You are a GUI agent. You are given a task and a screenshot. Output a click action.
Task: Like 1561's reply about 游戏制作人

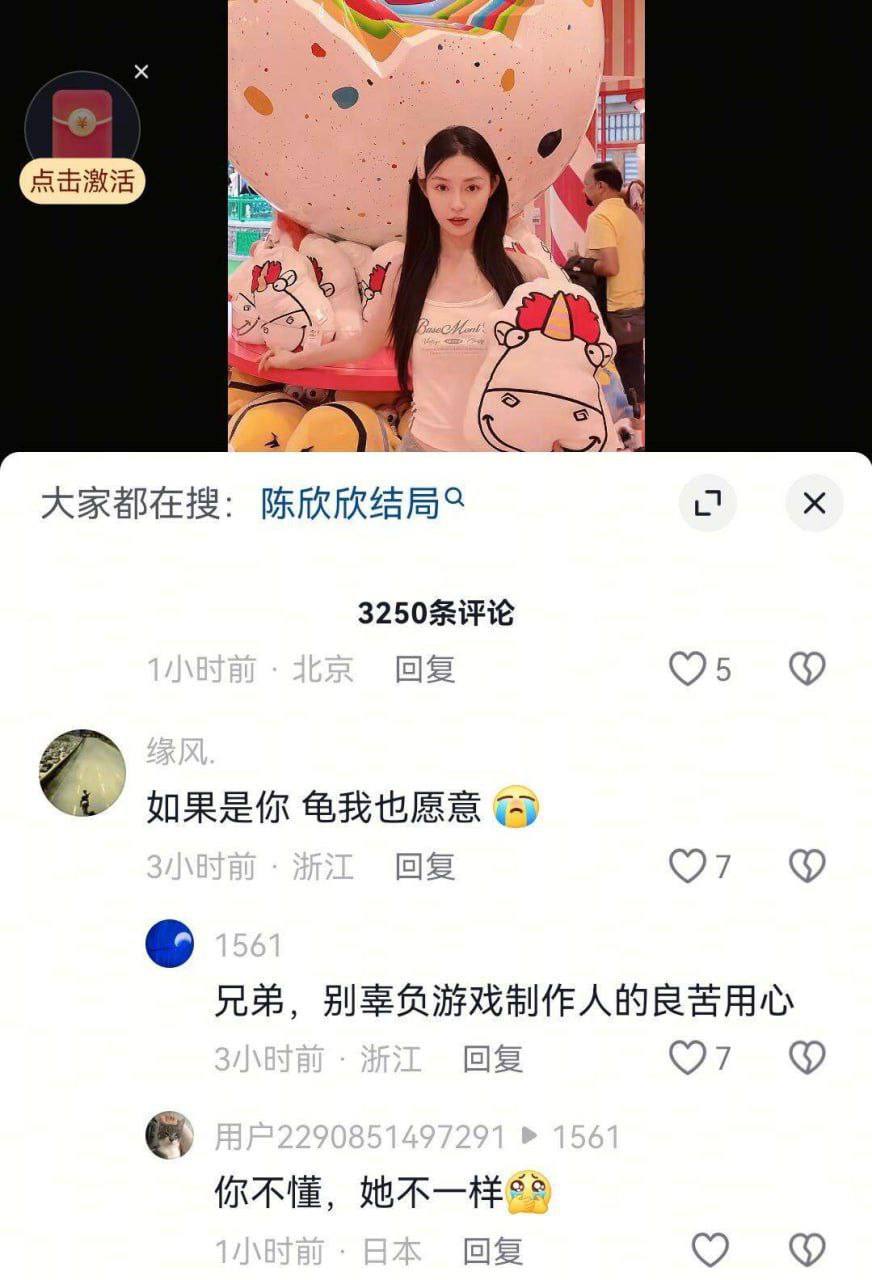click(687, 1057)
